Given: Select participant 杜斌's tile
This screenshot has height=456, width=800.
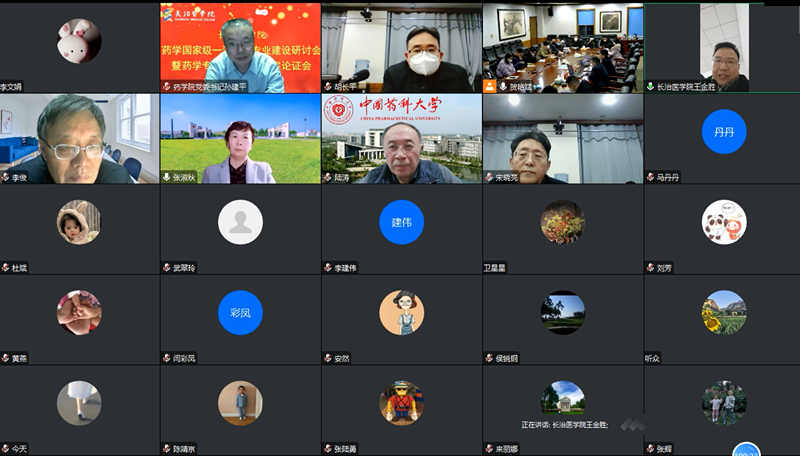Looking at the screenshot, I should click(x=79, y=228).
